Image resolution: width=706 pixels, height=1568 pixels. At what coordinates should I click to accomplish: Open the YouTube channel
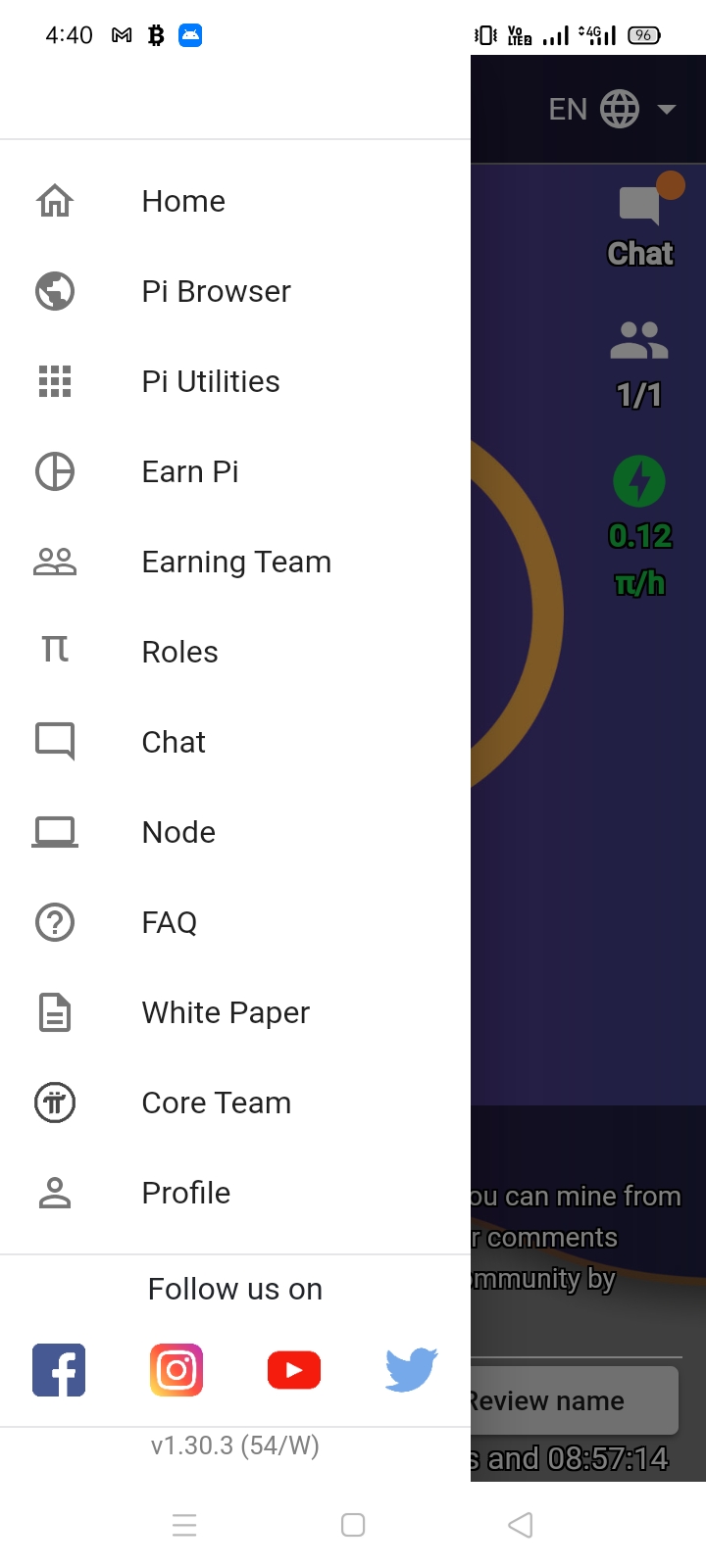tap(294, 1370)
